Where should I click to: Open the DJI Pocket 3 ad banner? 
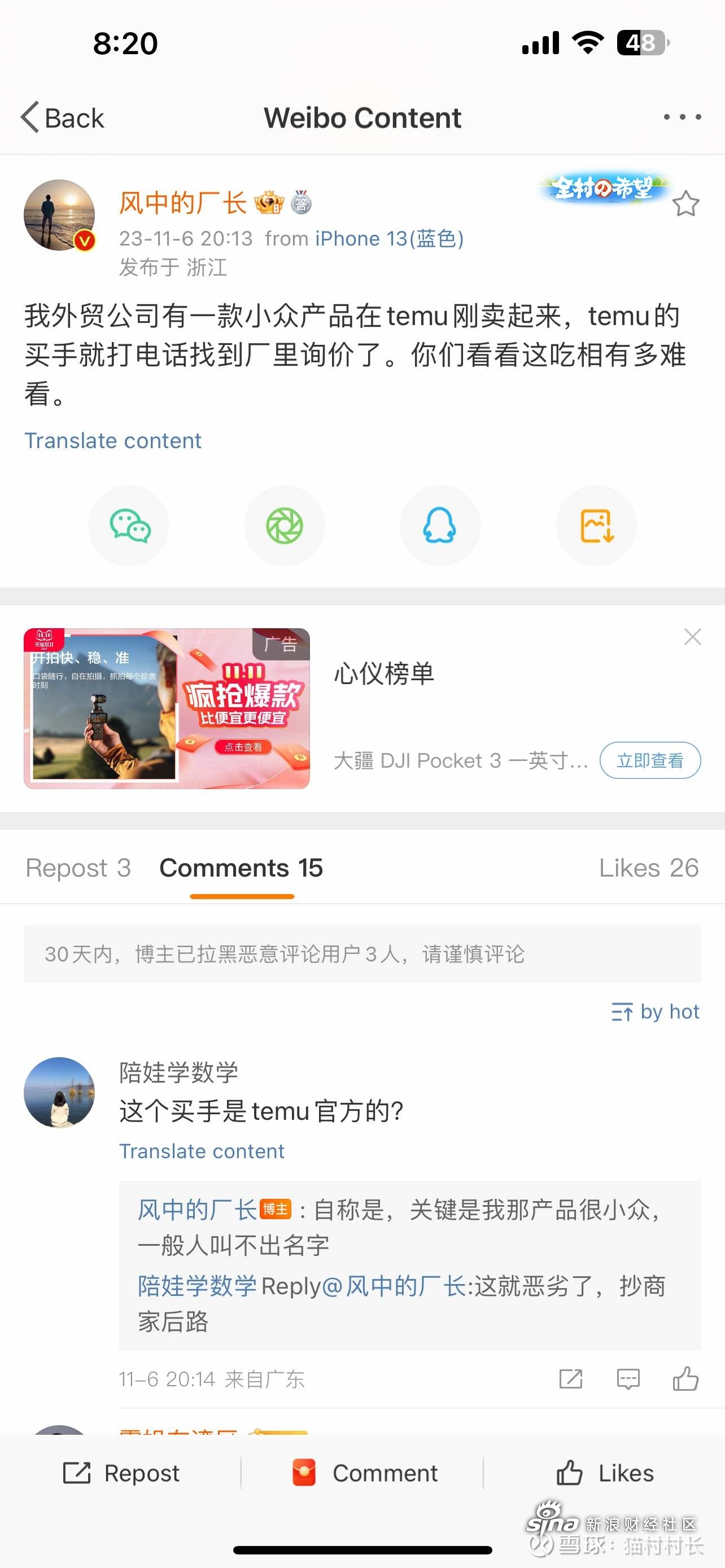167,708
